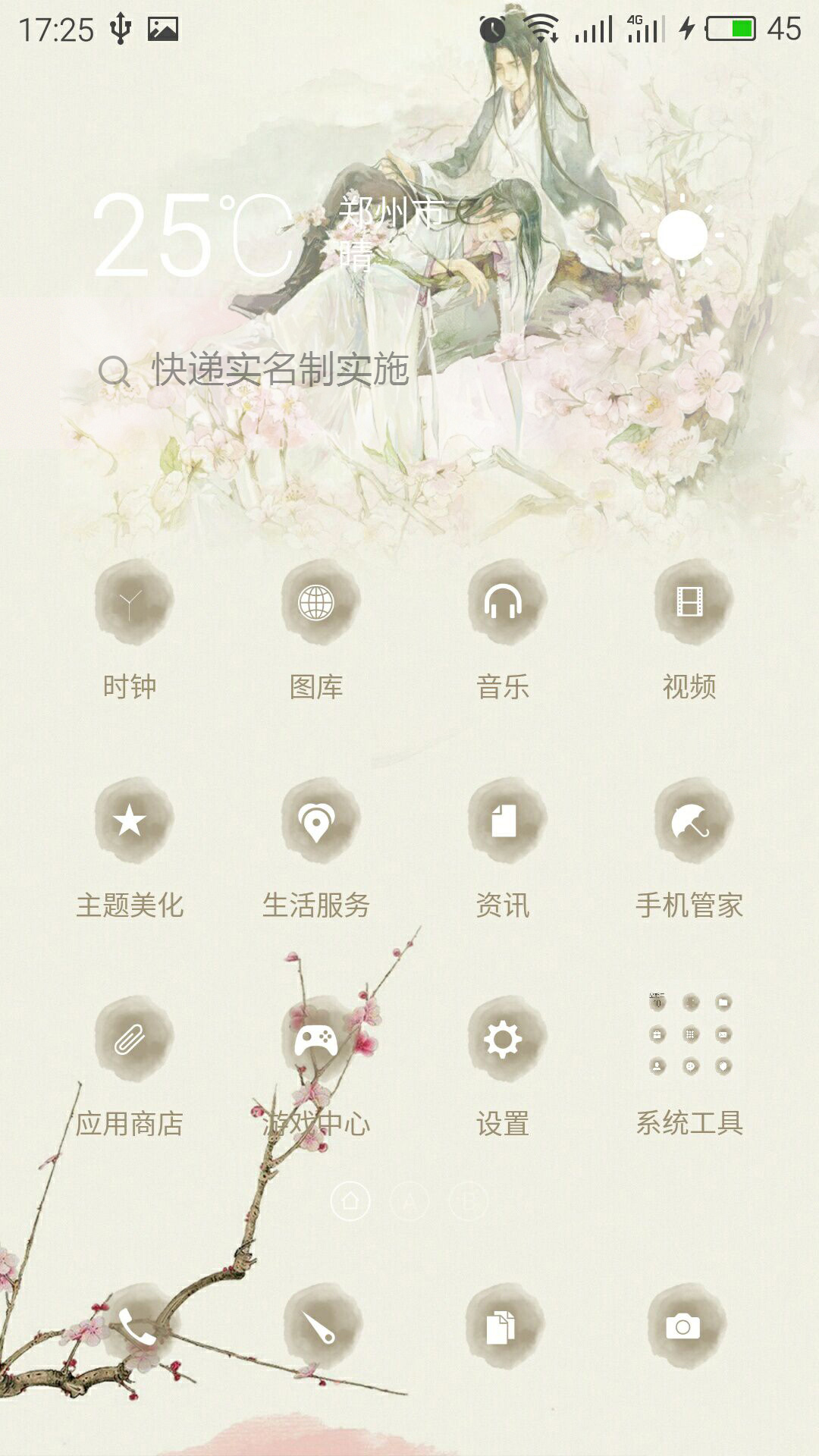Open the phone dialer in dock

point(136,1327)
